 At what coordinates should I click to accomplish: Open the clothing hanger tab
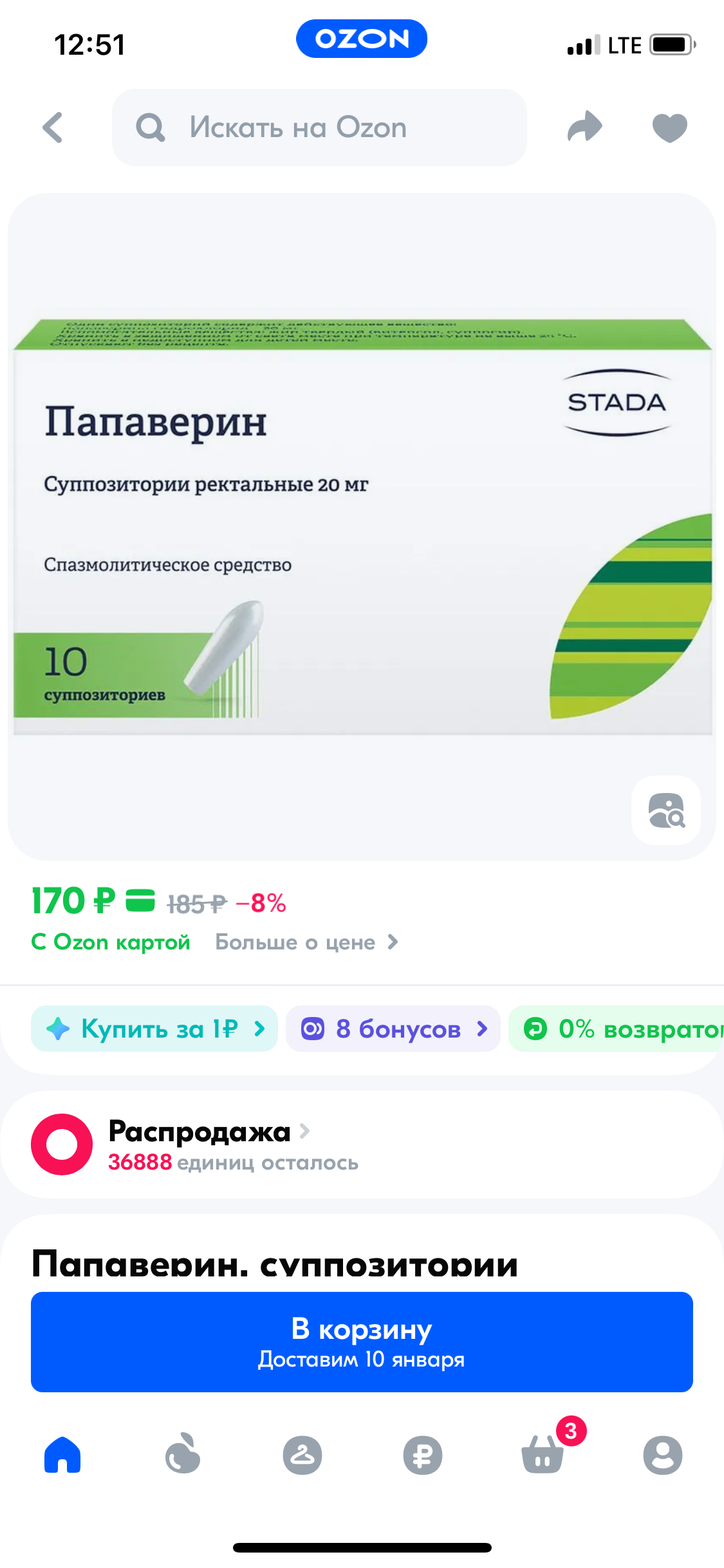point(302,1455)
